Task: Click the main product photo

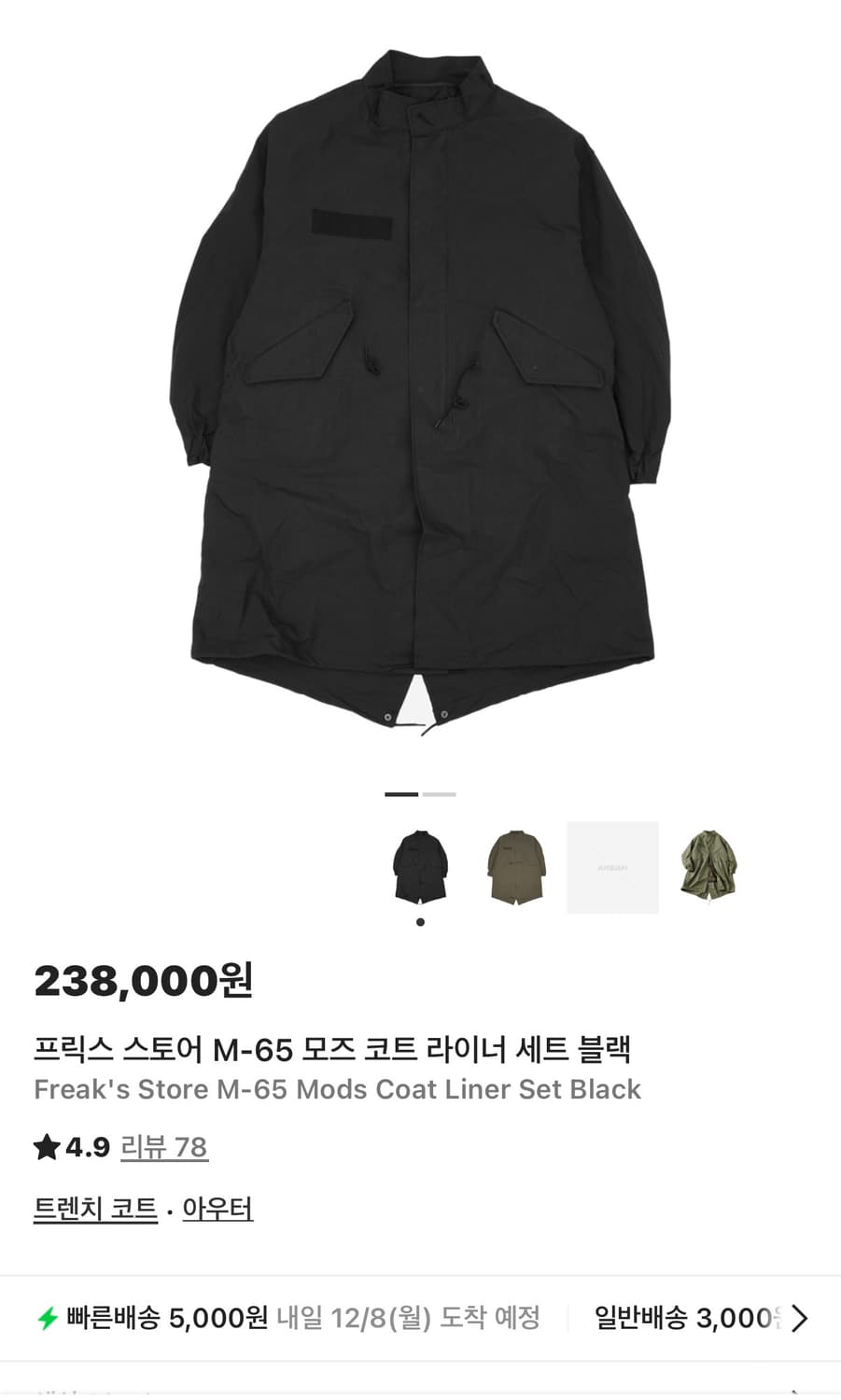Action: pos(420,392)
